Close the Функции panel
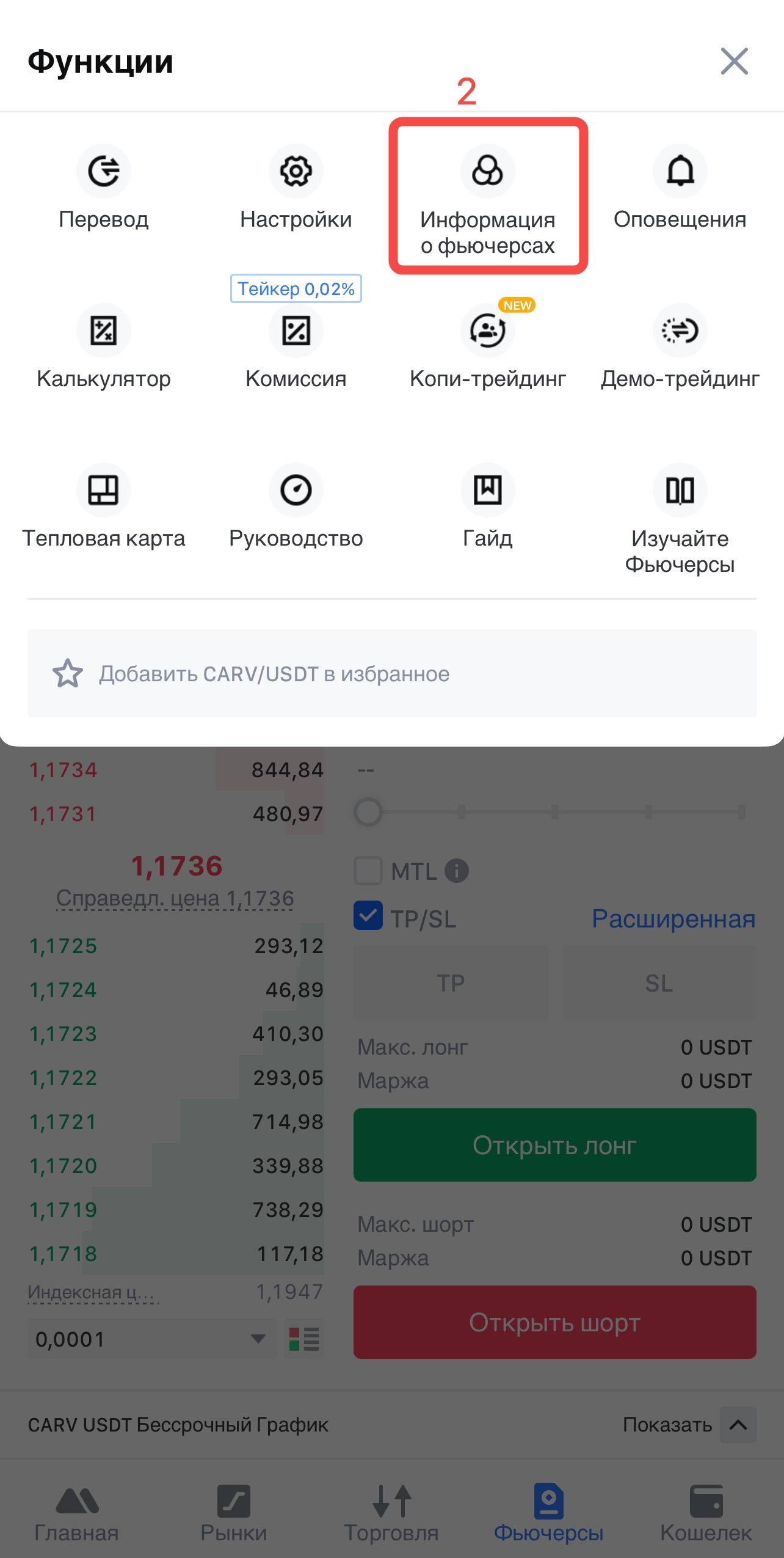 [734, 61]
